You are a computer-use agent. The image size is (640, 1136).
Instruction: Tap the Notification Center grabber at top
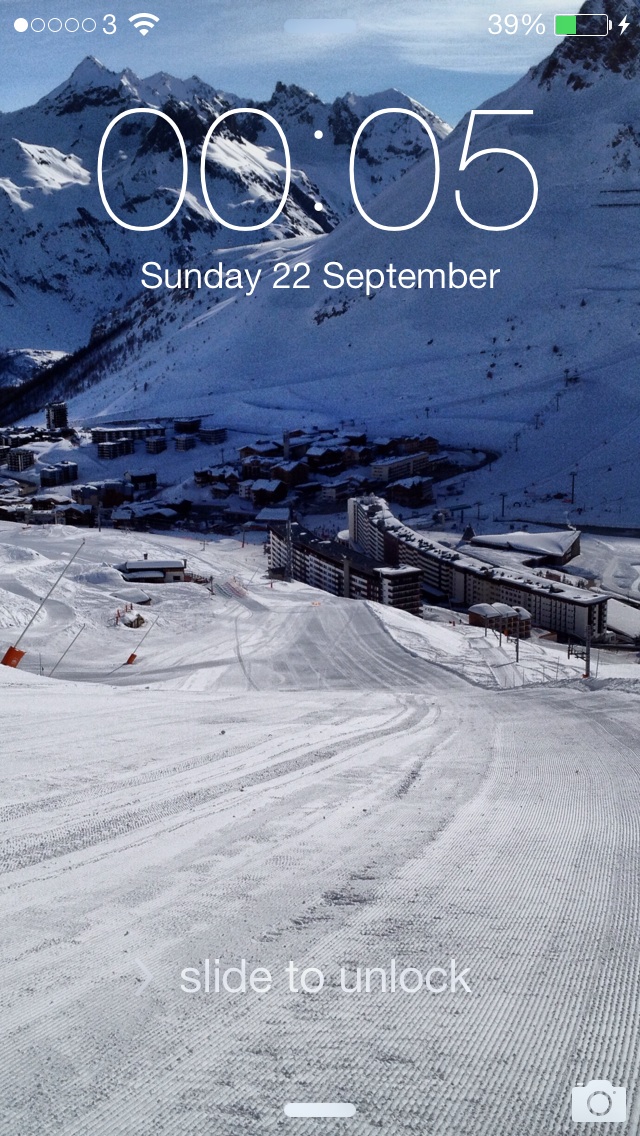coord(320,27)
